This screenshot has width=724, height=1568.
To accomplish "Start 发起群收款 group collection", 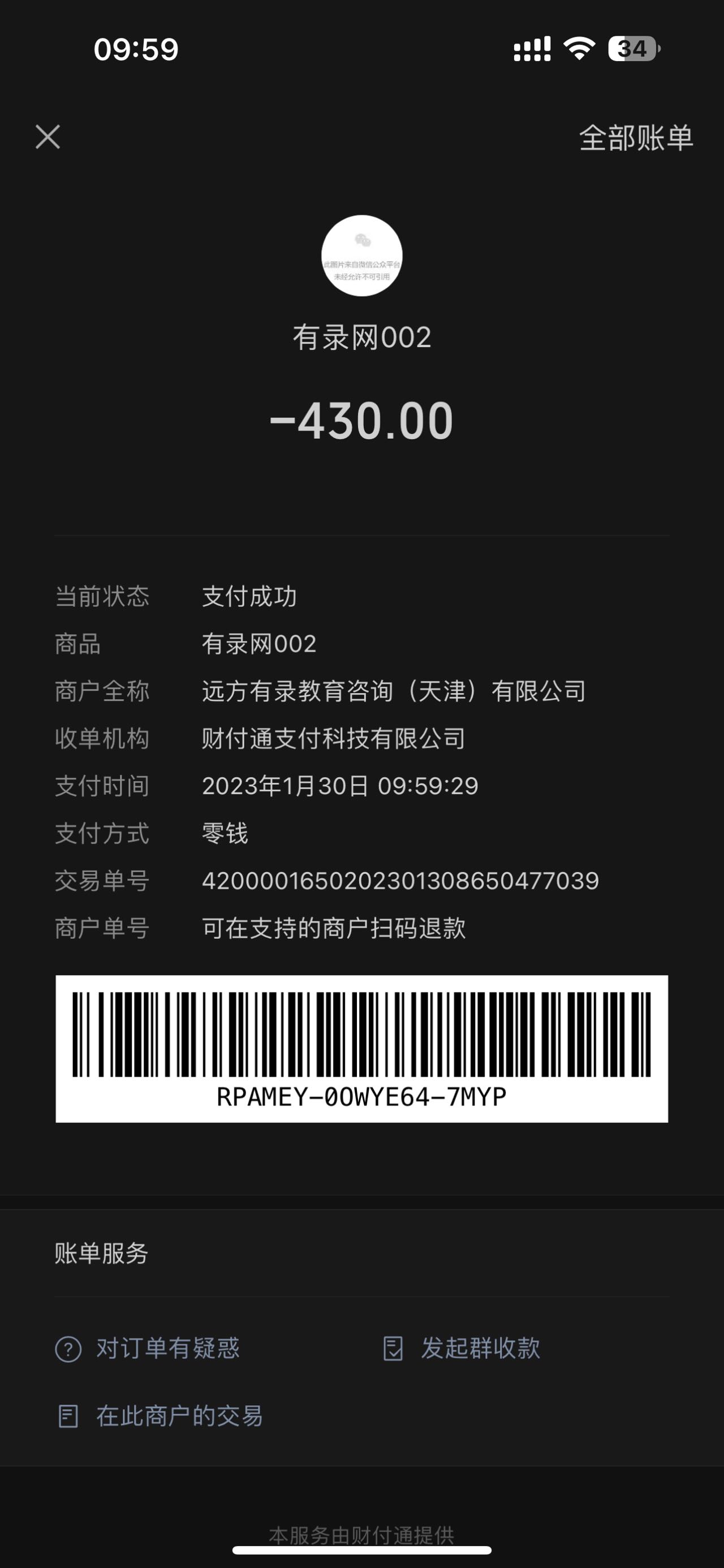I will [x=462, y=1348].
